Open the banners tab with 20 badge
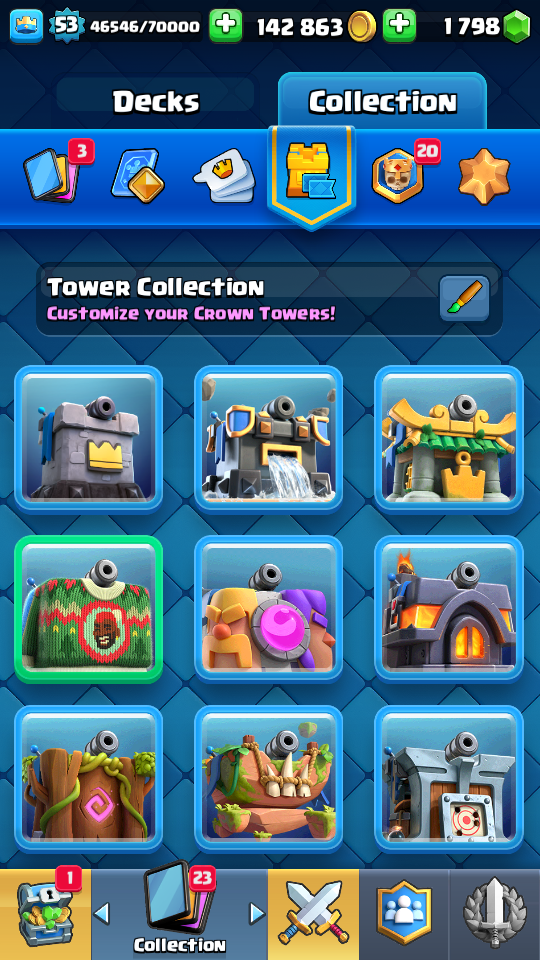The height and width of the screenshot is (960, 540). point(399,175)
